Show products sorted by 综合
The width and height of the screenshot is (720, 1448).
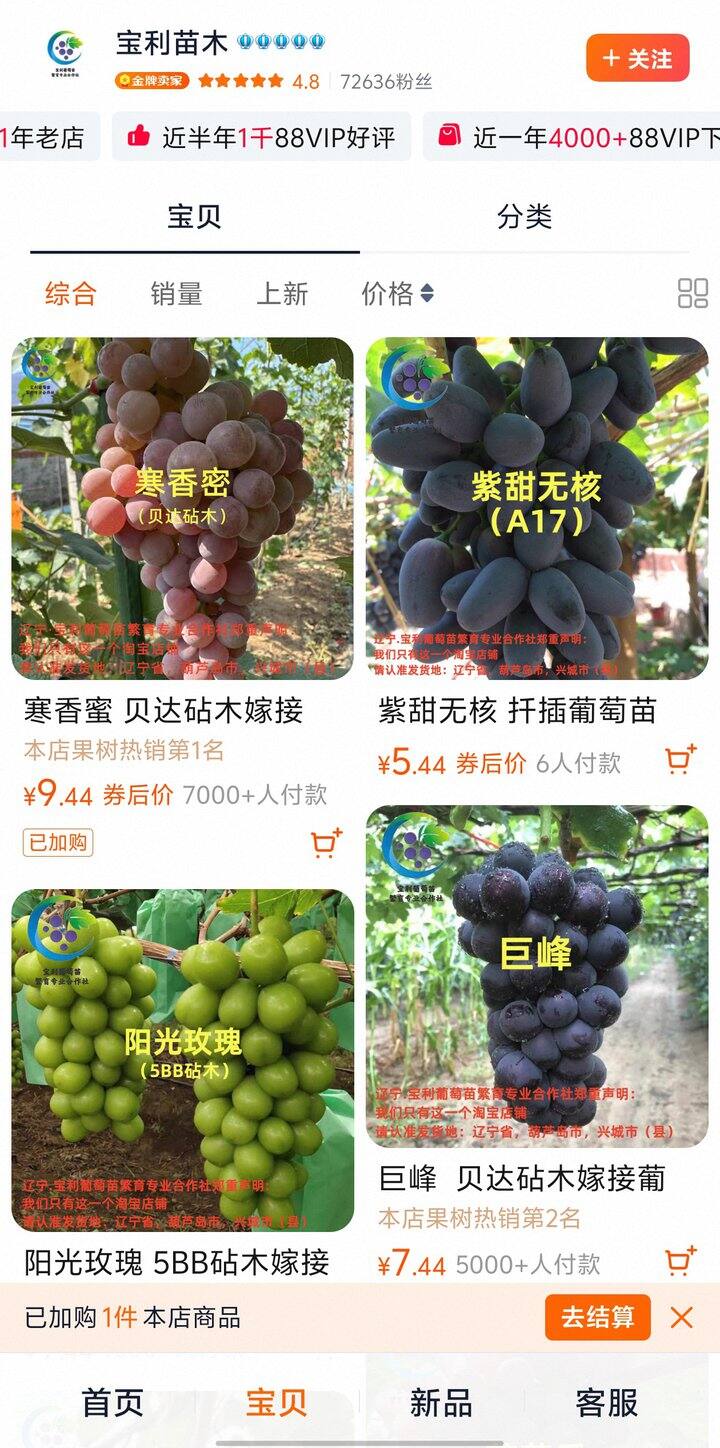[71, 293]
